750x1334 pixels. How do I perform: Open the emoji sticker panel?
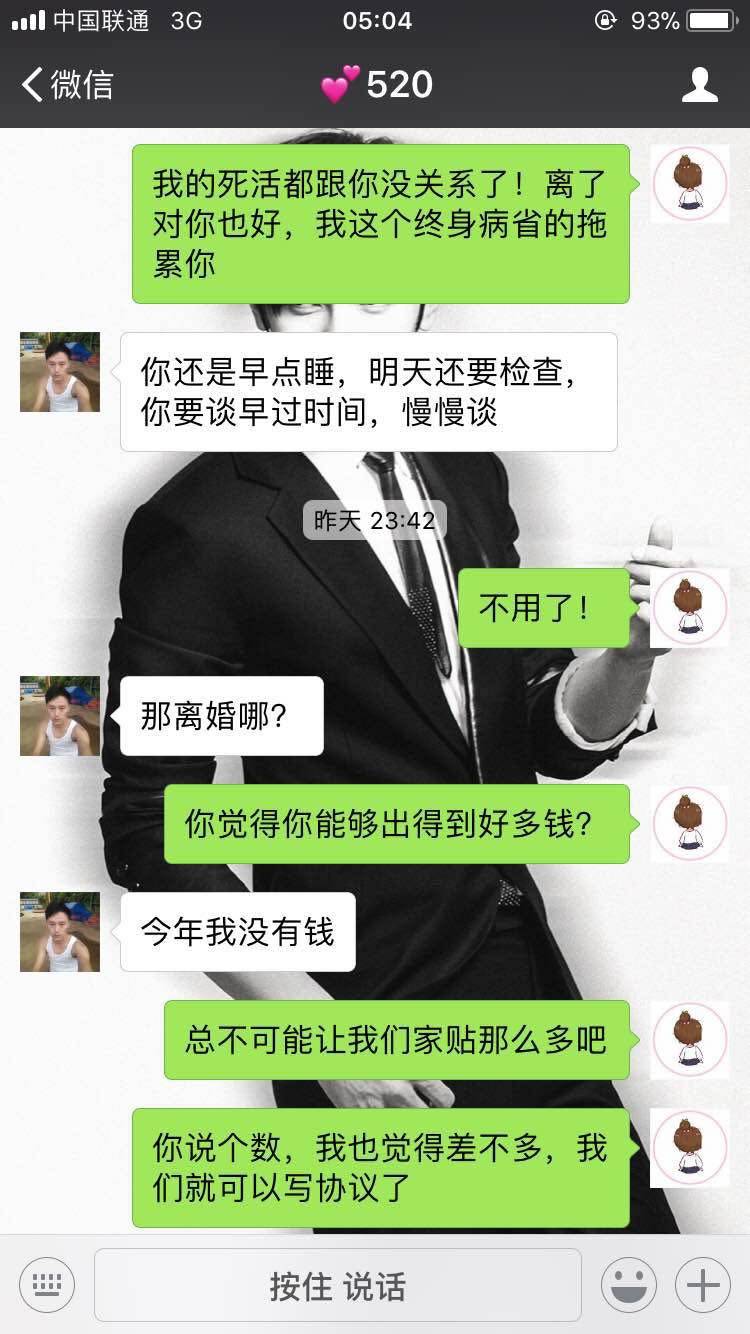pos(628,1284)
